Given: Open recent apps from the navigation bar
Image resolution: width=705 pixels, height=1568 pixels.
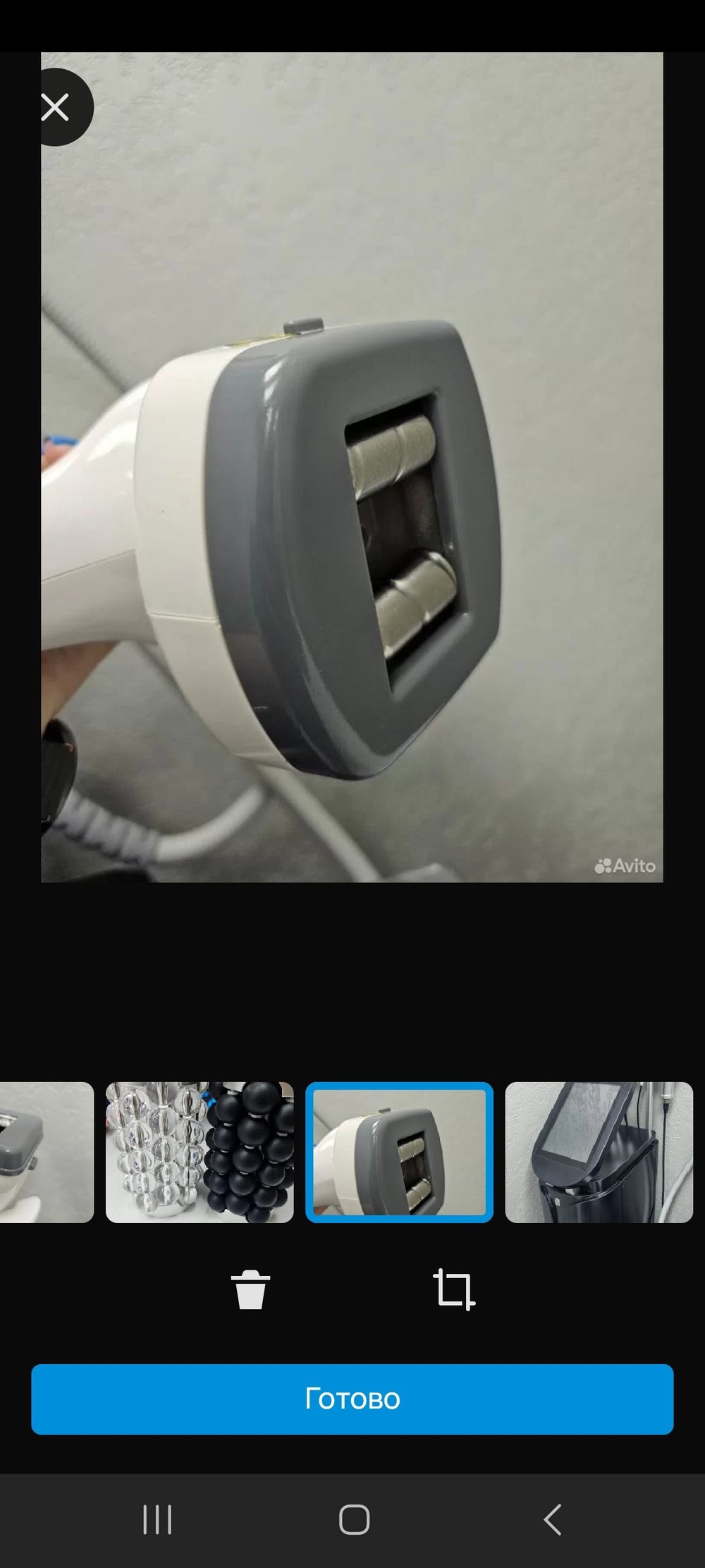Looking at the screenshot, I should pyautogui.click(x=157, y=1519).
